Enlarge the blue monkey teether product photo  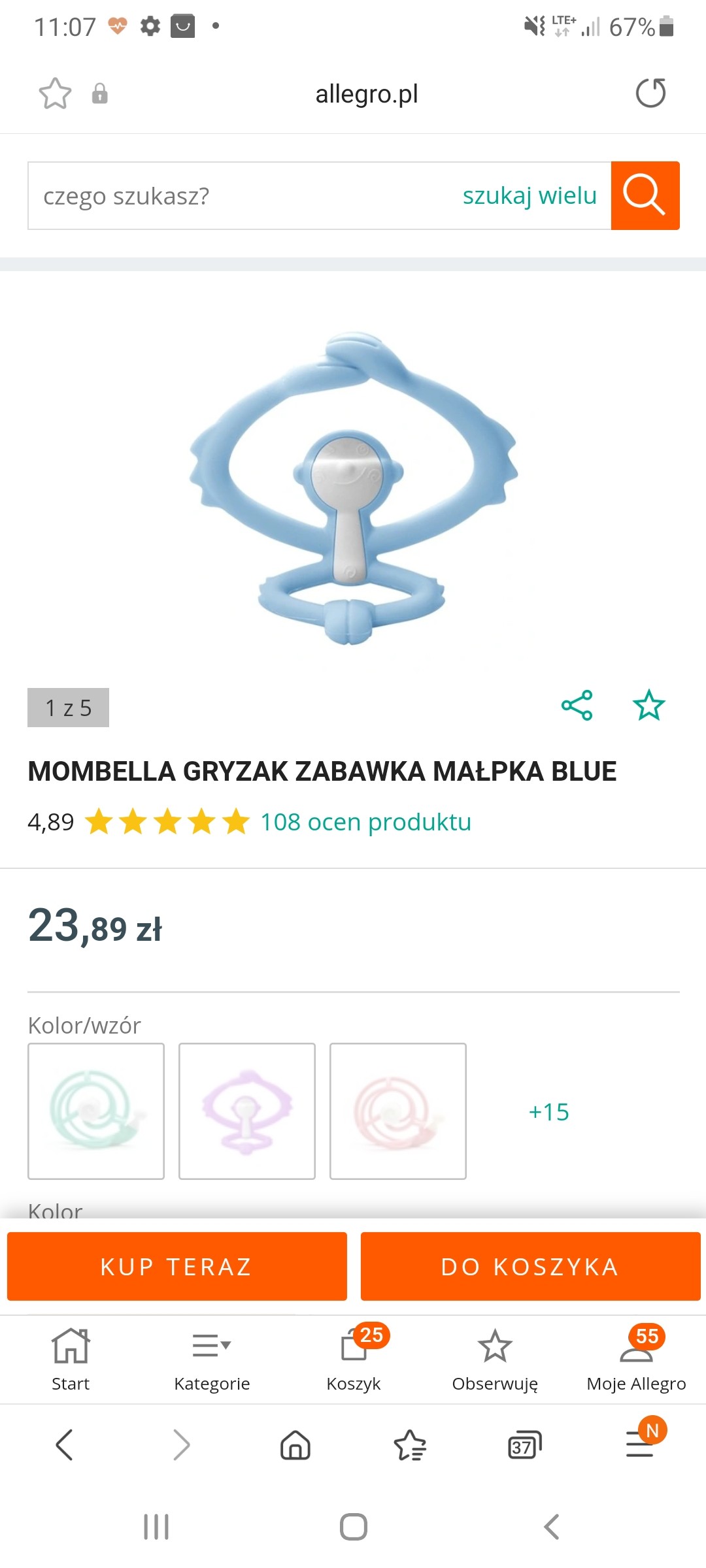(353, 487)
